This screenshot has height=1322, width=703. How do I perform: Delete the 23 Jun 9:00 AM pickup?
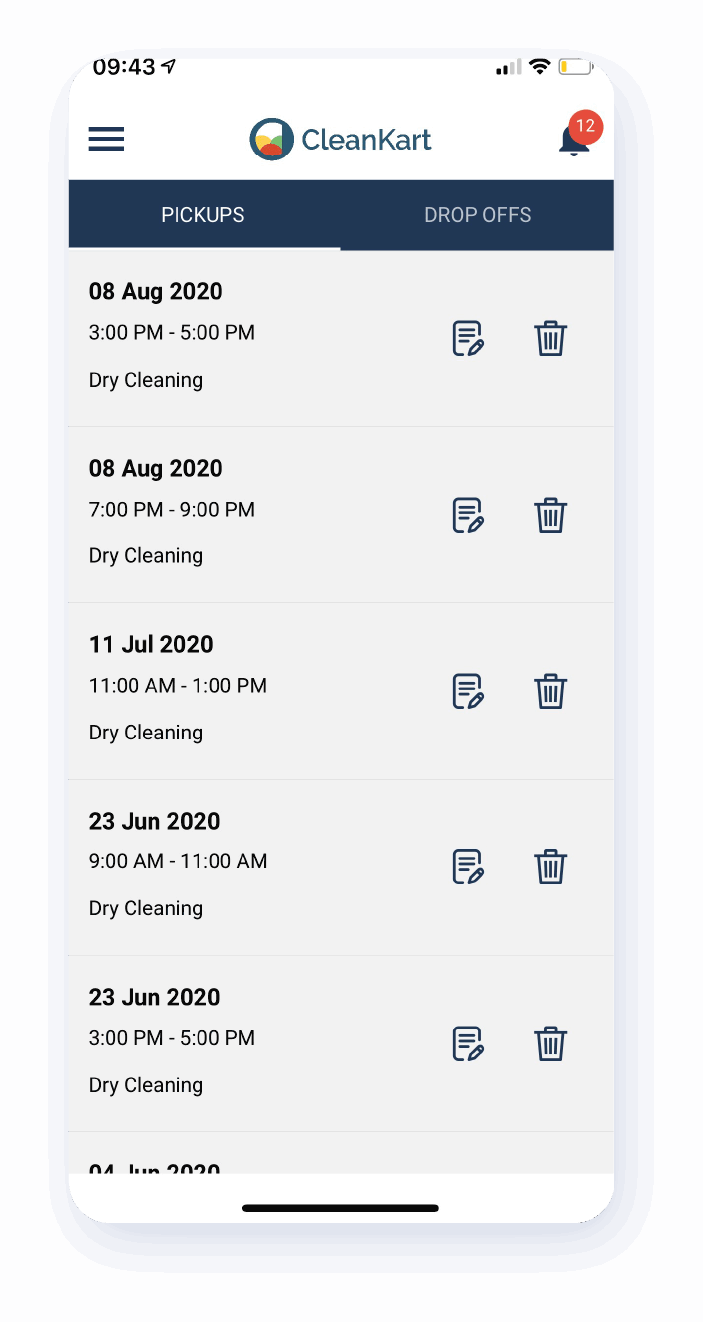click(x=550, y=867)
